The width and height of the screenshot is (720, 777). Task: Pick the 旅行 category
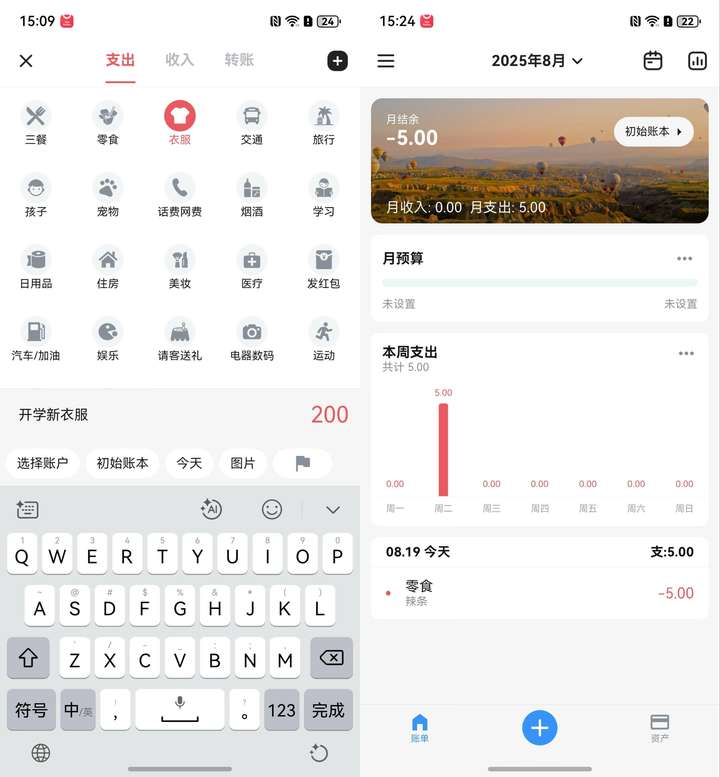[323, 123]
